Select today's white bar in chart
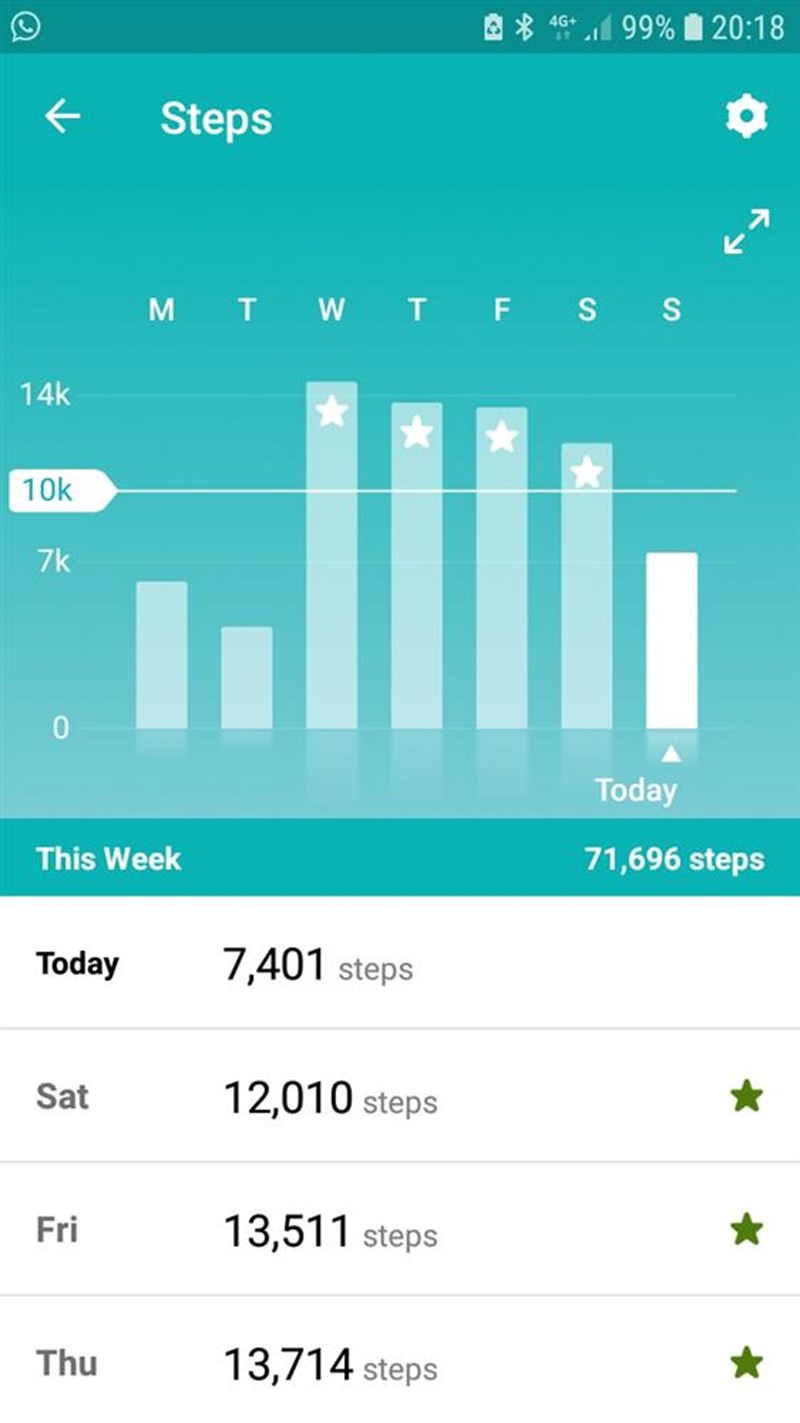 (671, 640)
